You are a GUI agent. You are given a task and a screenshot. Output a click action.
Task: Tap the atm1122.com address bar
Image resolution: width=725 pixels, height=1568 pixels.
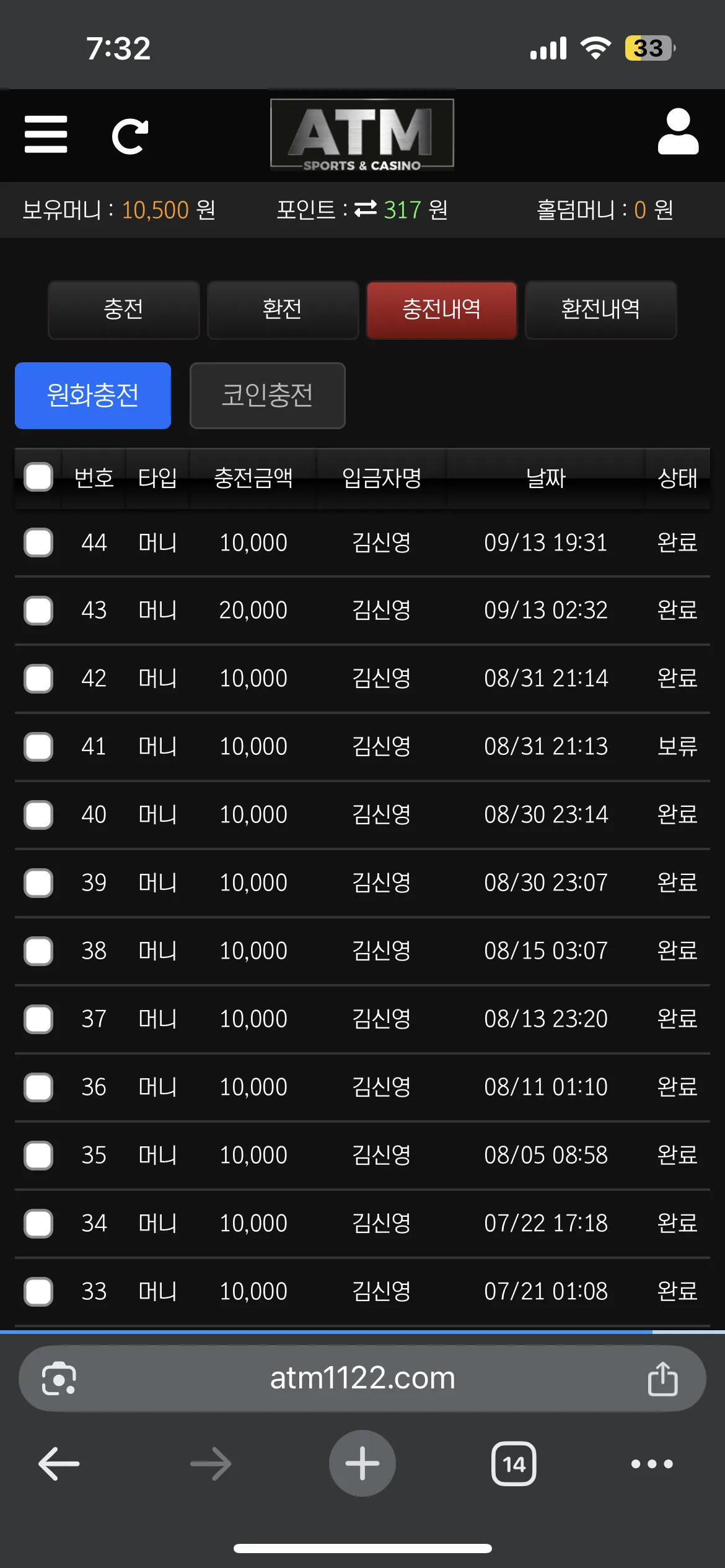(362, 1379)
